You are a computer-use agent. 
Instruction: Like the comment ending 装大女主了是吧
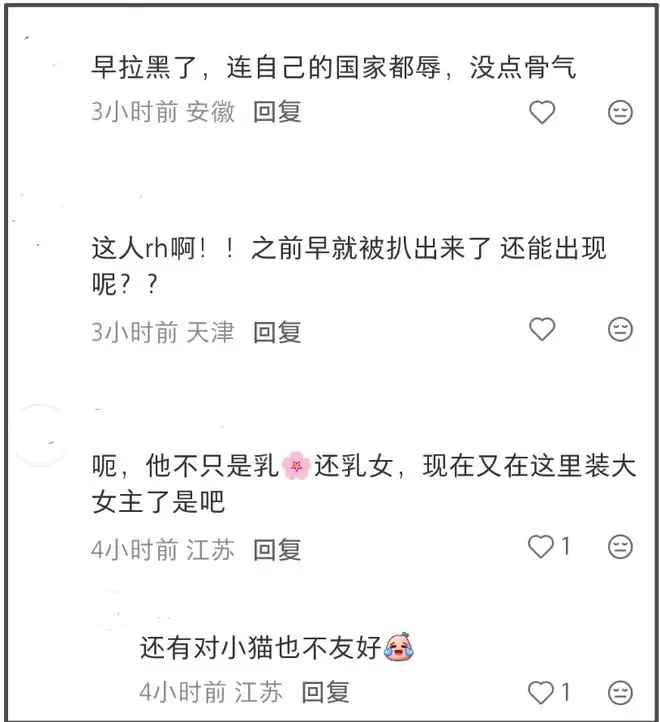pyautogui.click(x=541, y=547)
